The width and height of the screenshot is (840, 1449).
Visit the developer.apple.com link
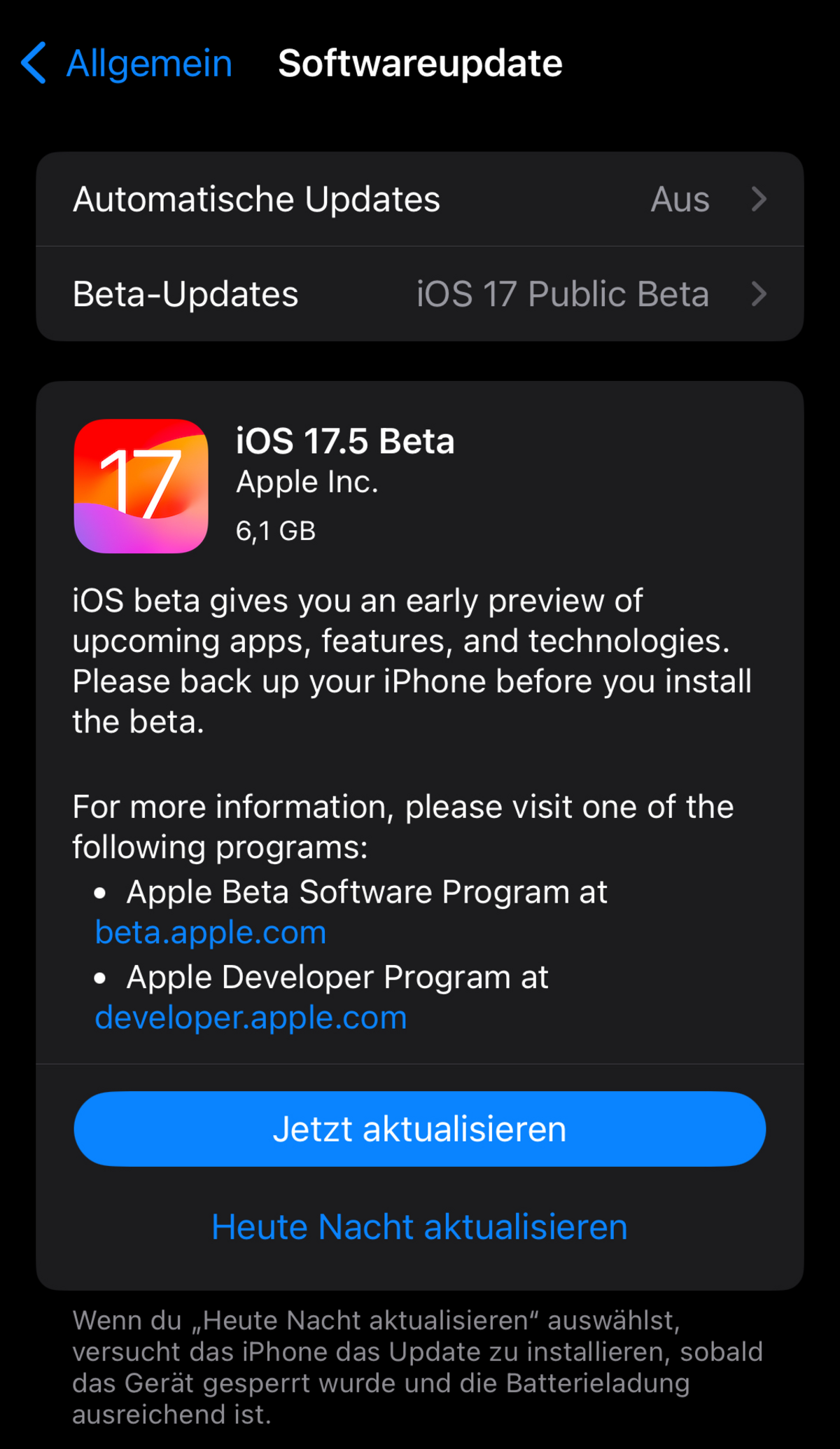click(251, 1018)
